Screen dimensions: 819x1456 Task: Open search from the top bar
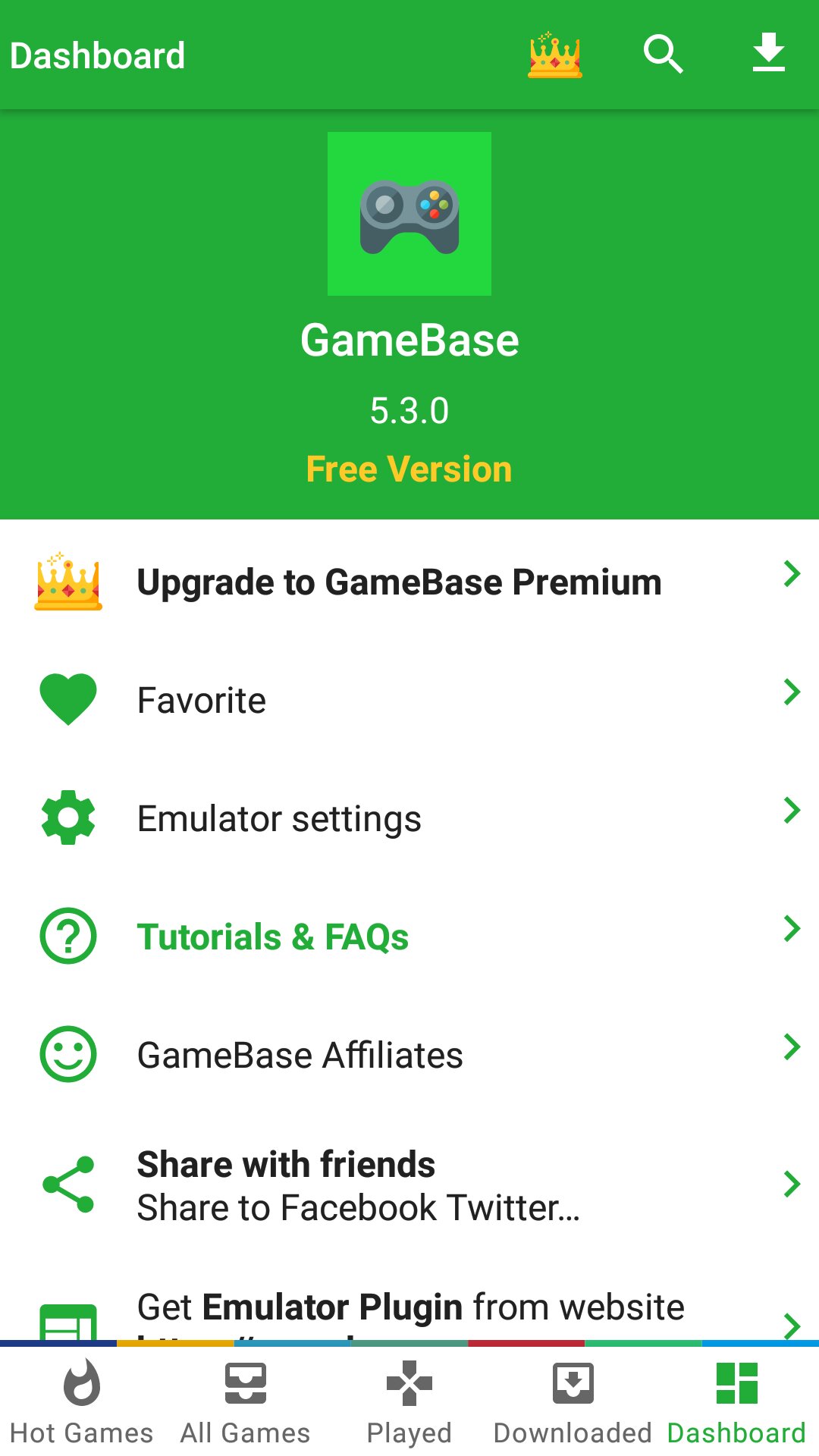664,55
